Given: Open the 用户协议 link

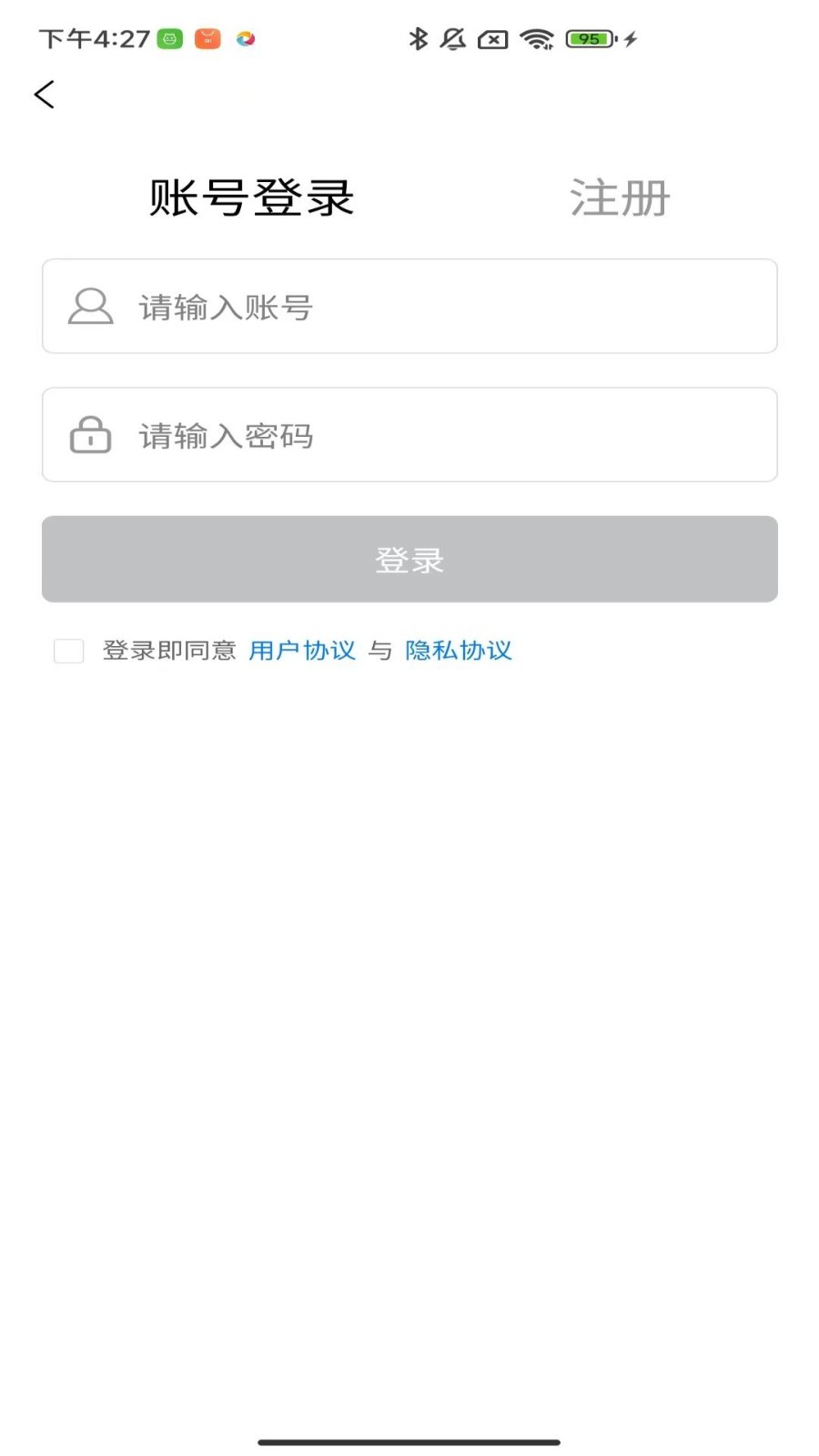Looking at the screenshot, I should coord(302,651).
